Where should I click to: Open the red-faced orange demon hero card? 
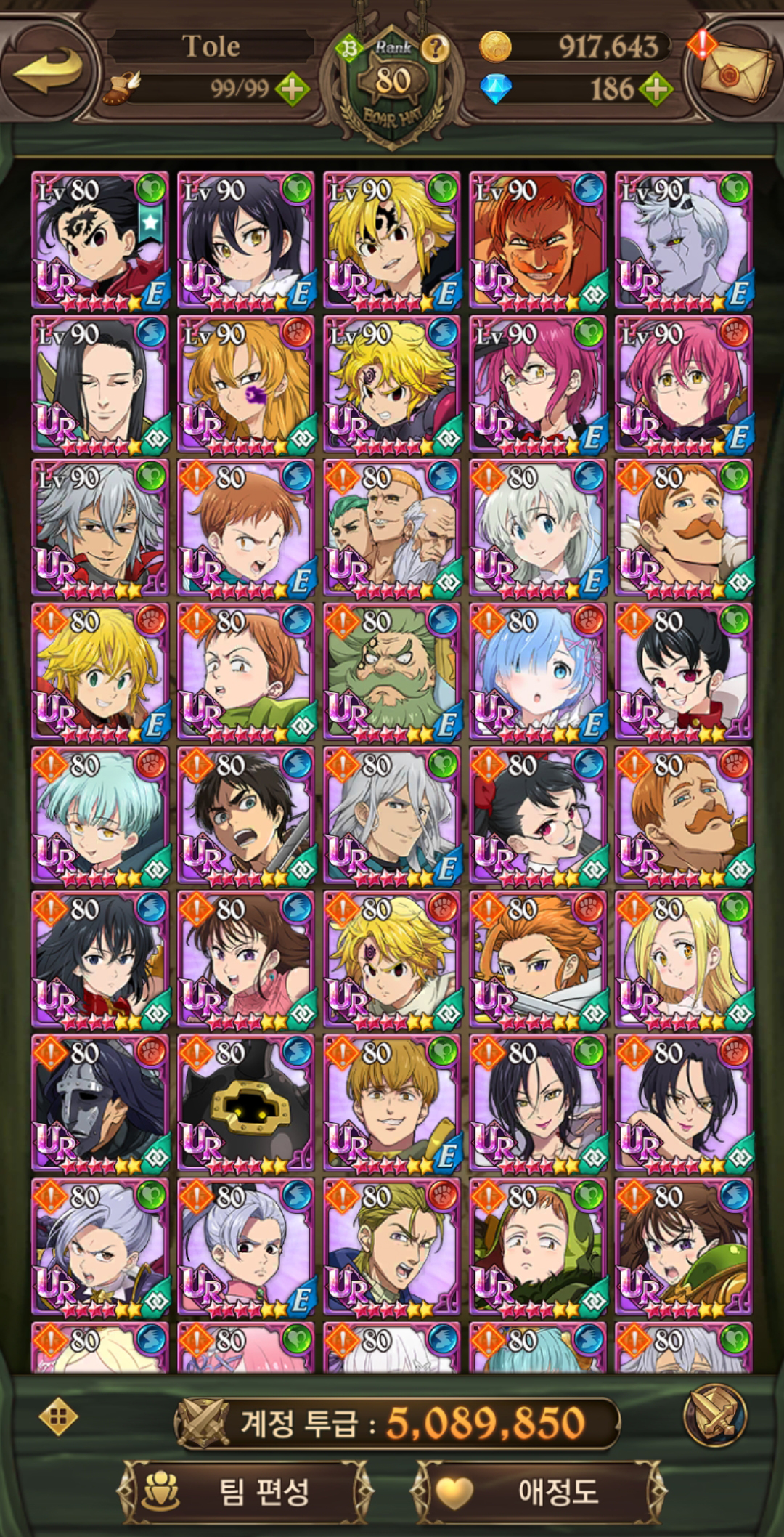click(x=537, y=240)
